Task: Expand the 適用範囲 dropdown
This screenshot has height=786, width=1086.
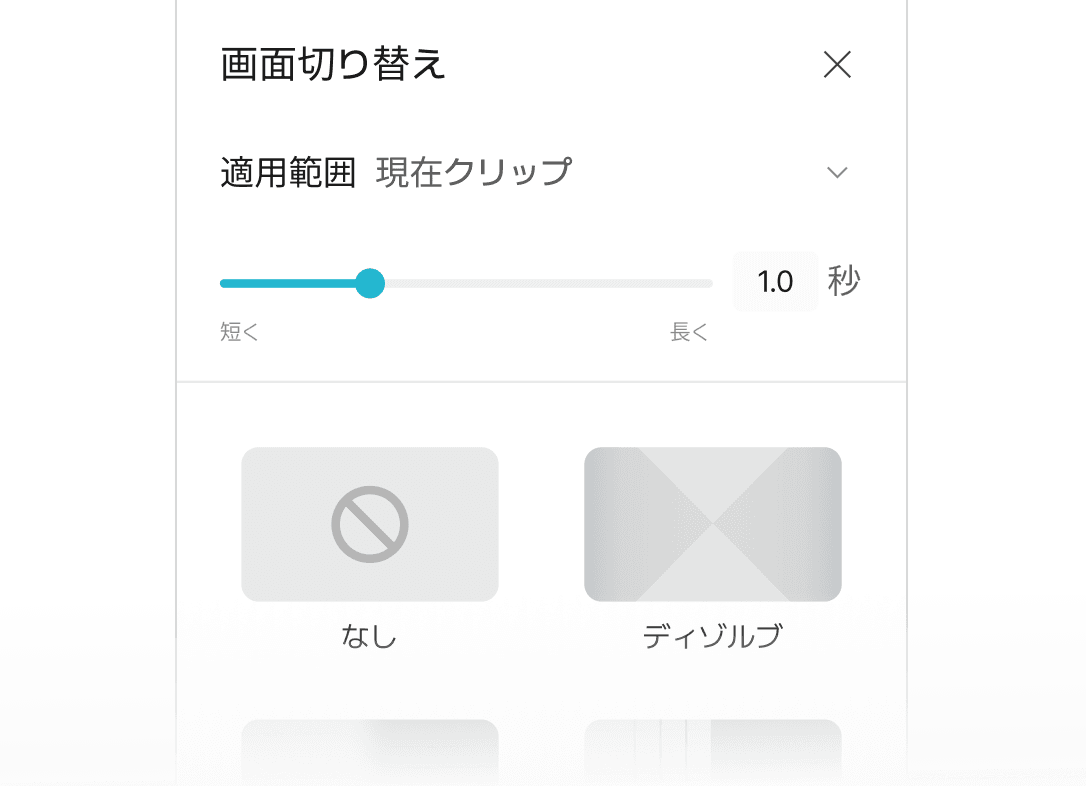Action: click(x=837, y=172)
